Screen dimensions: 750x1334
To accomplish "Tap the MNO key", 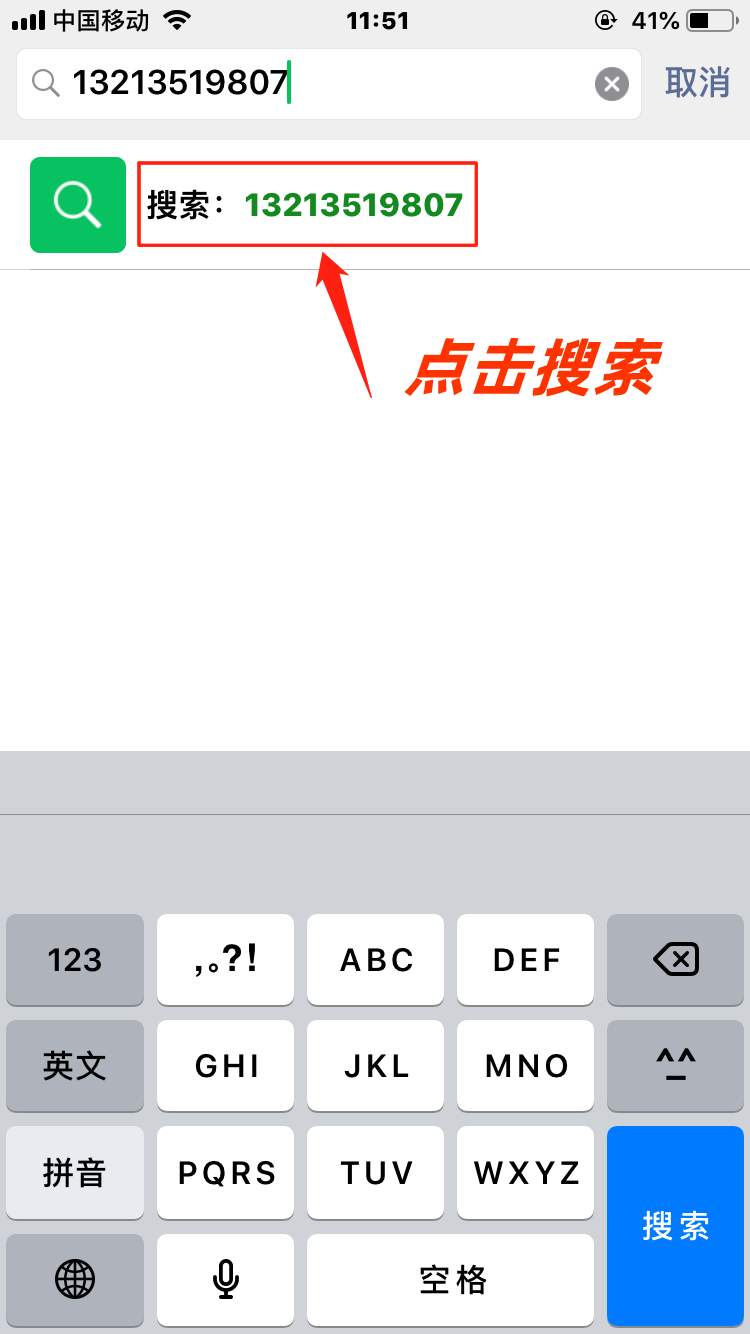I will click(526, 1066).
